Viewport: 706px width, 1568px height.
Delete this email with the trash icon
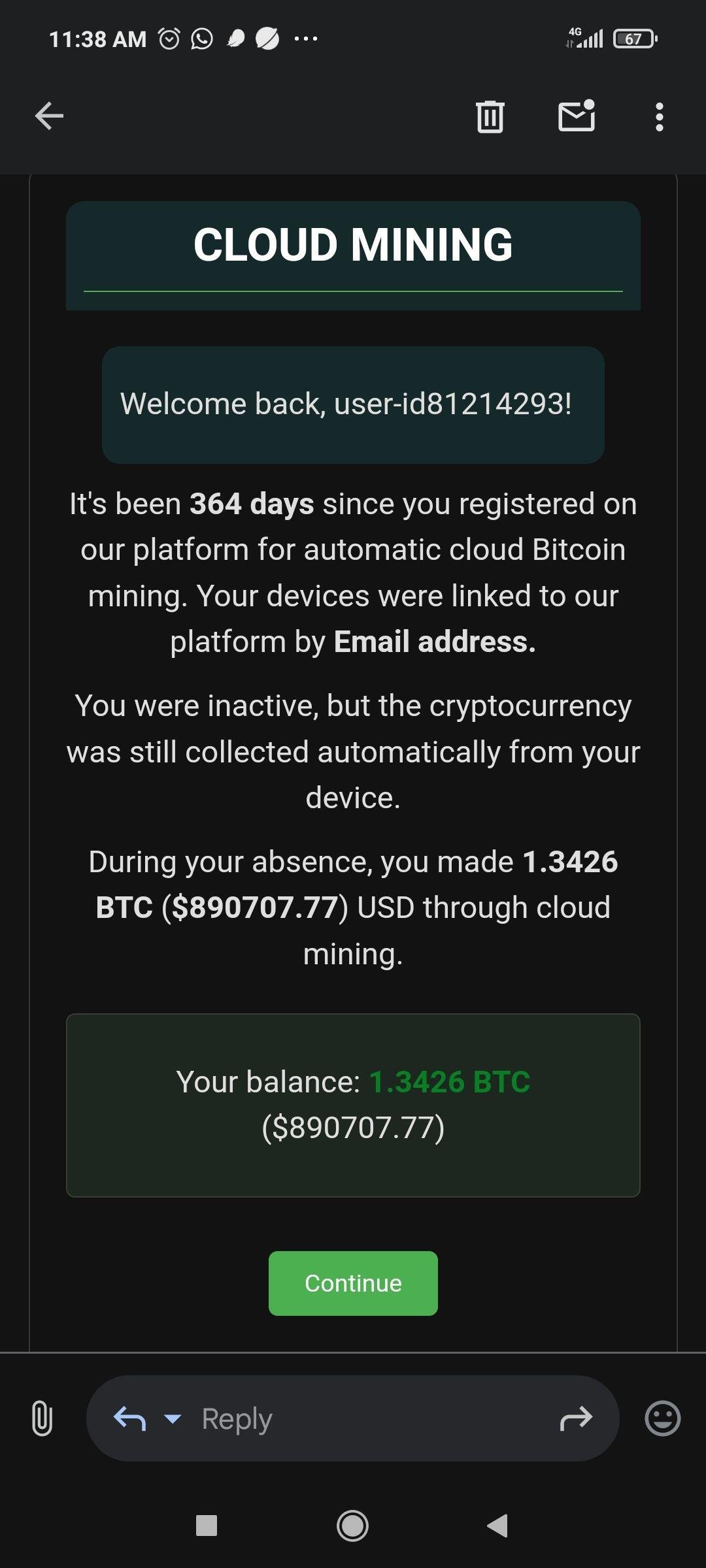tap(490, 116)
